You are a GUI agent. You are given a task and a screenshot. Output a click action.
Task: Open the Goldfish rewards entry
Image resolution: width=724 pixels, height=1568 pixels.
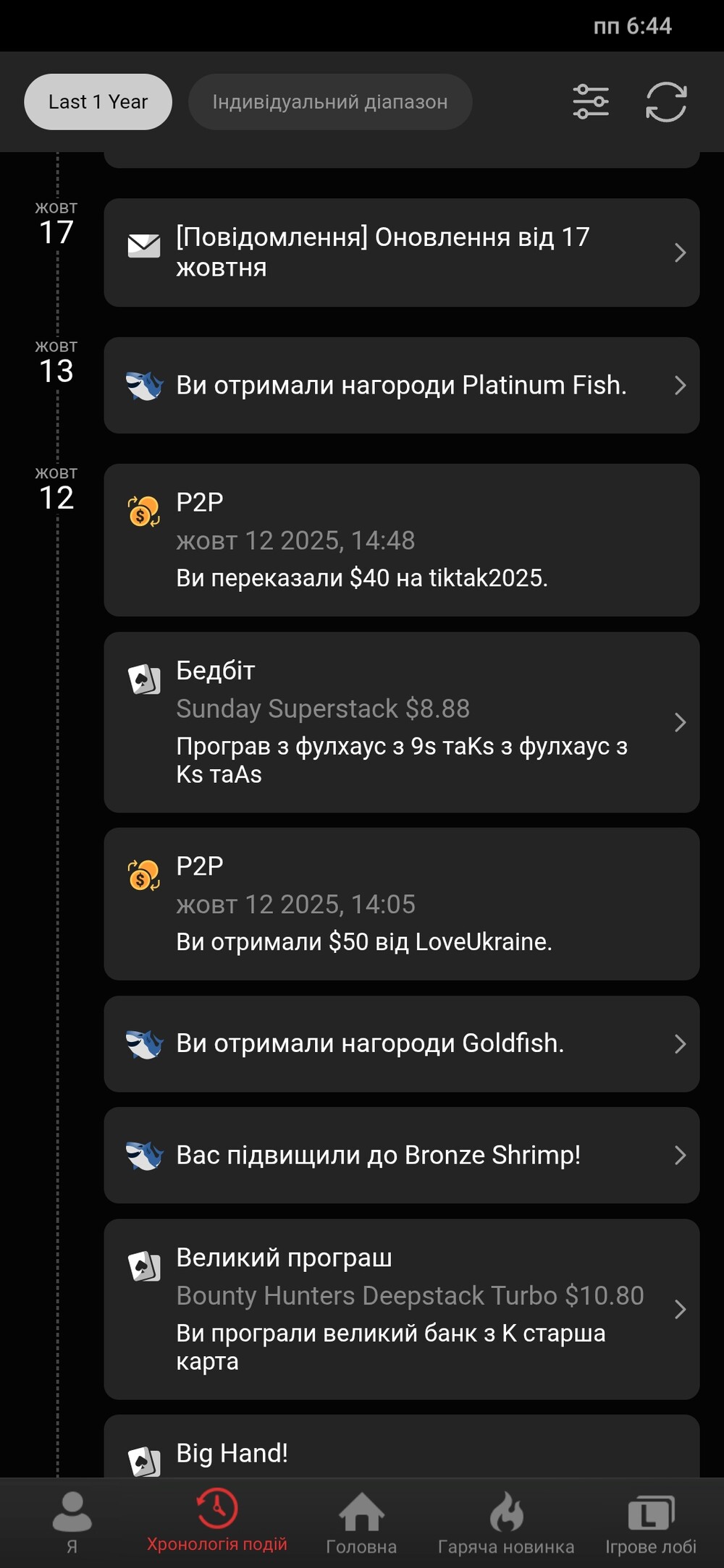(x=401, y=1044)
